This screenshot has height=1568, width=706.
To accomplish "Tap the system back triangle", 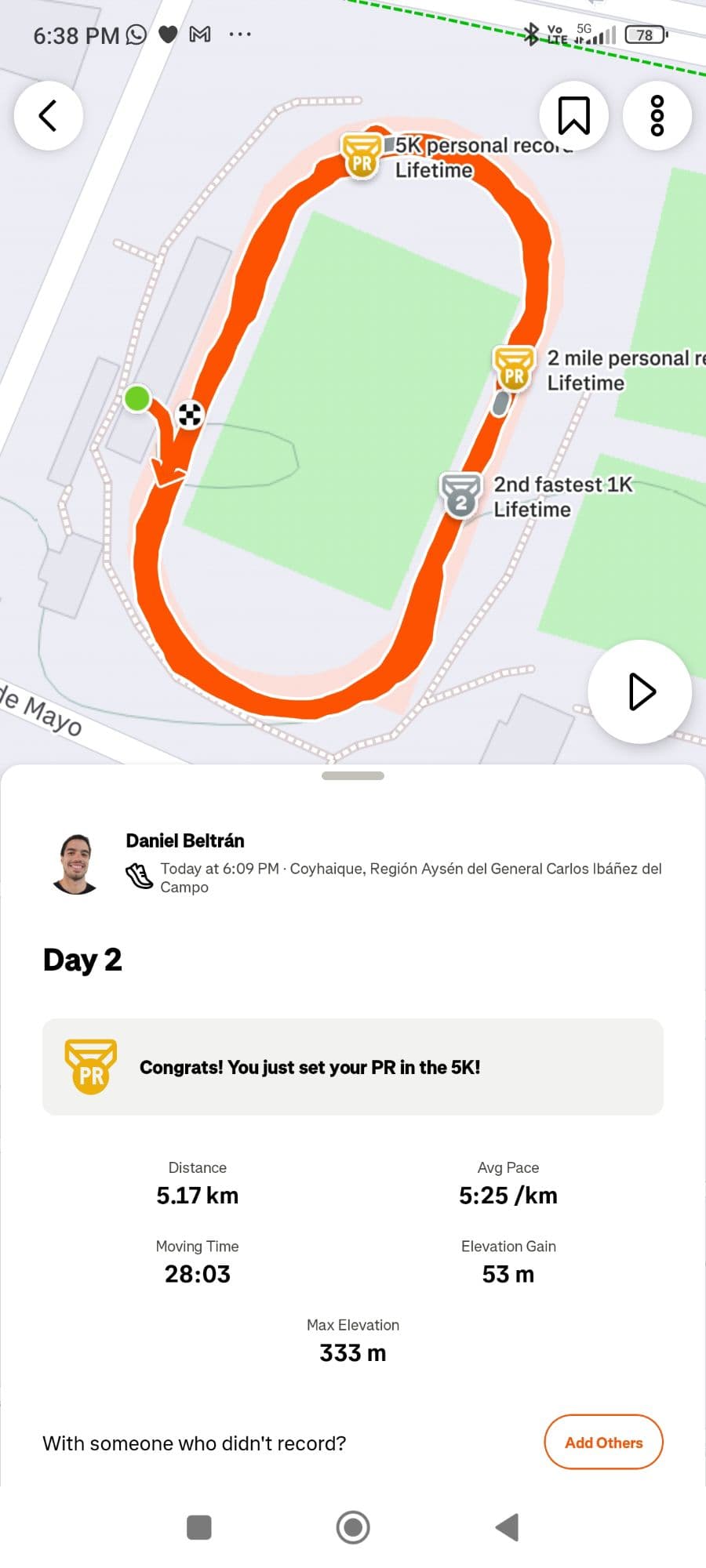I will pyautogui.click(x=508, y=1527).
